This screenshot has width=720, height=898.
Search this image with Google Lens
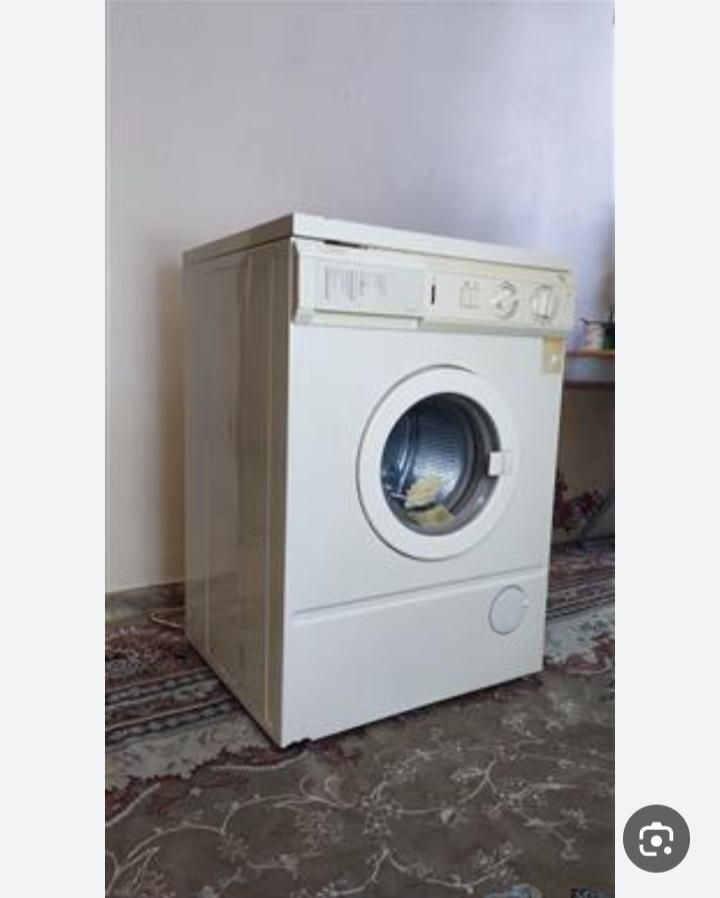(656, 839)
